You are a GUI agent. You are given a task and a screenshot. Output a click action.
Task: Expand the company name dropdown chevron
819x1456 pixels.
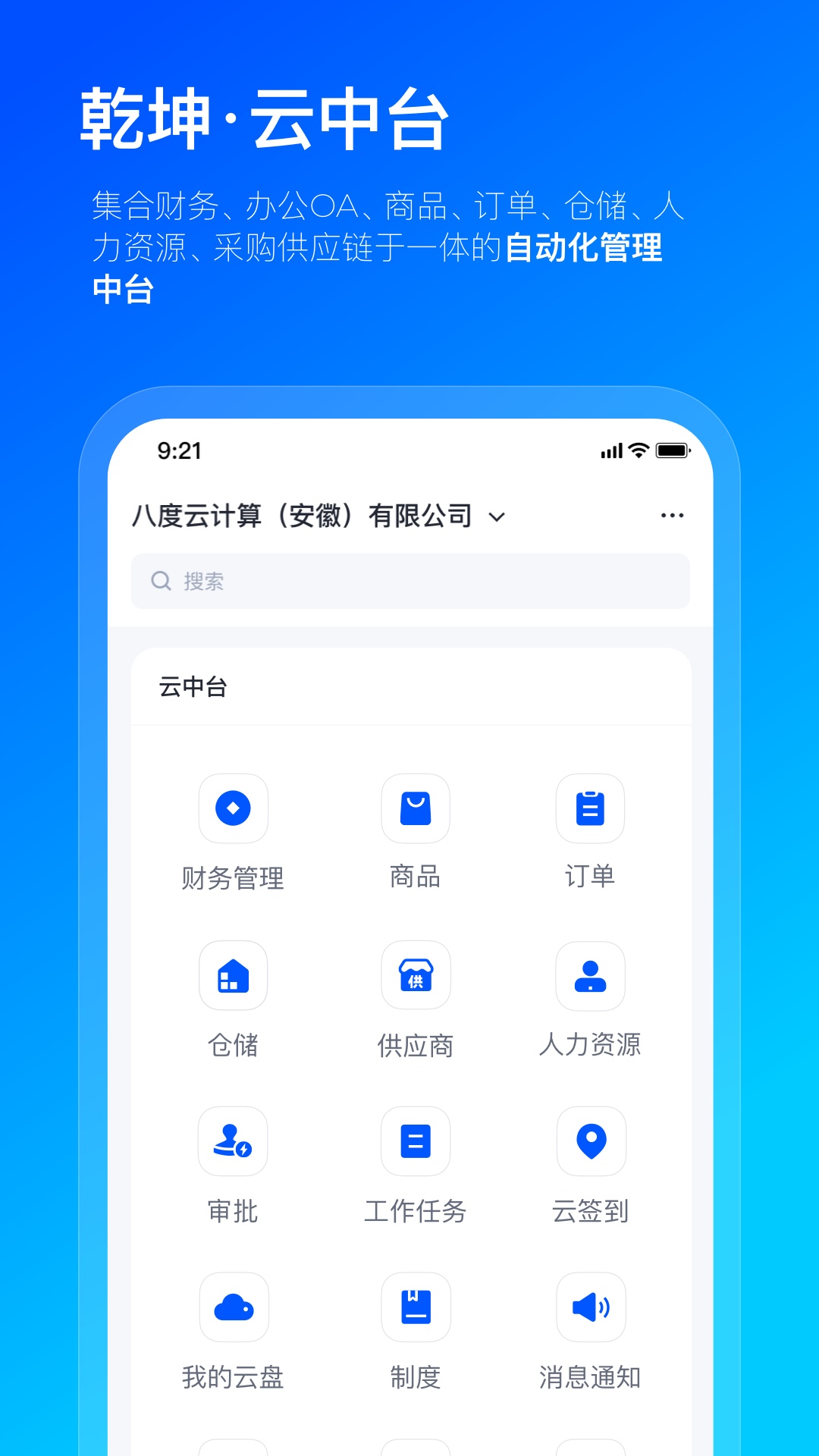pos(497,516)
